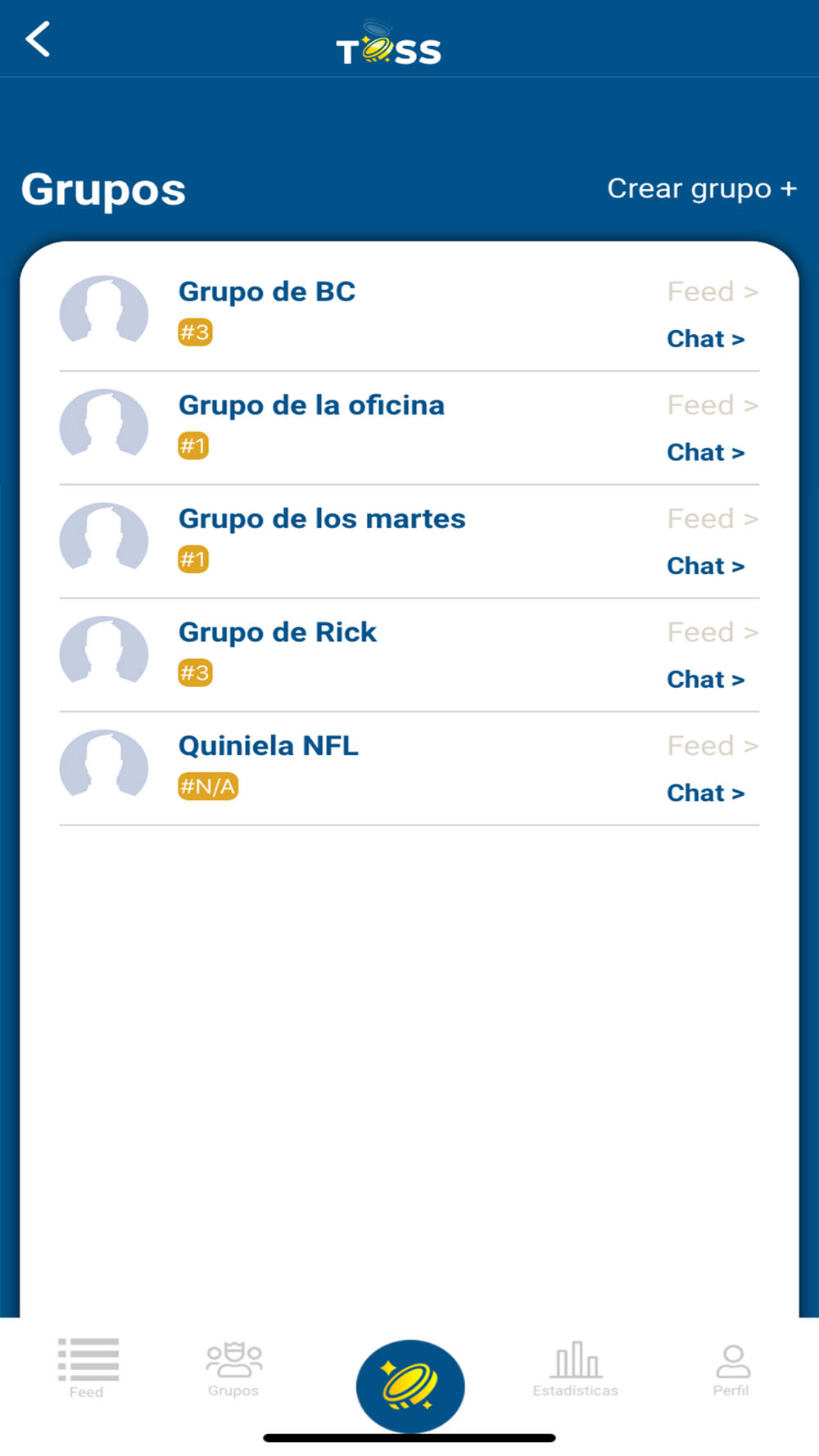Open Chat for Grupo de BC

coord(705,339)
